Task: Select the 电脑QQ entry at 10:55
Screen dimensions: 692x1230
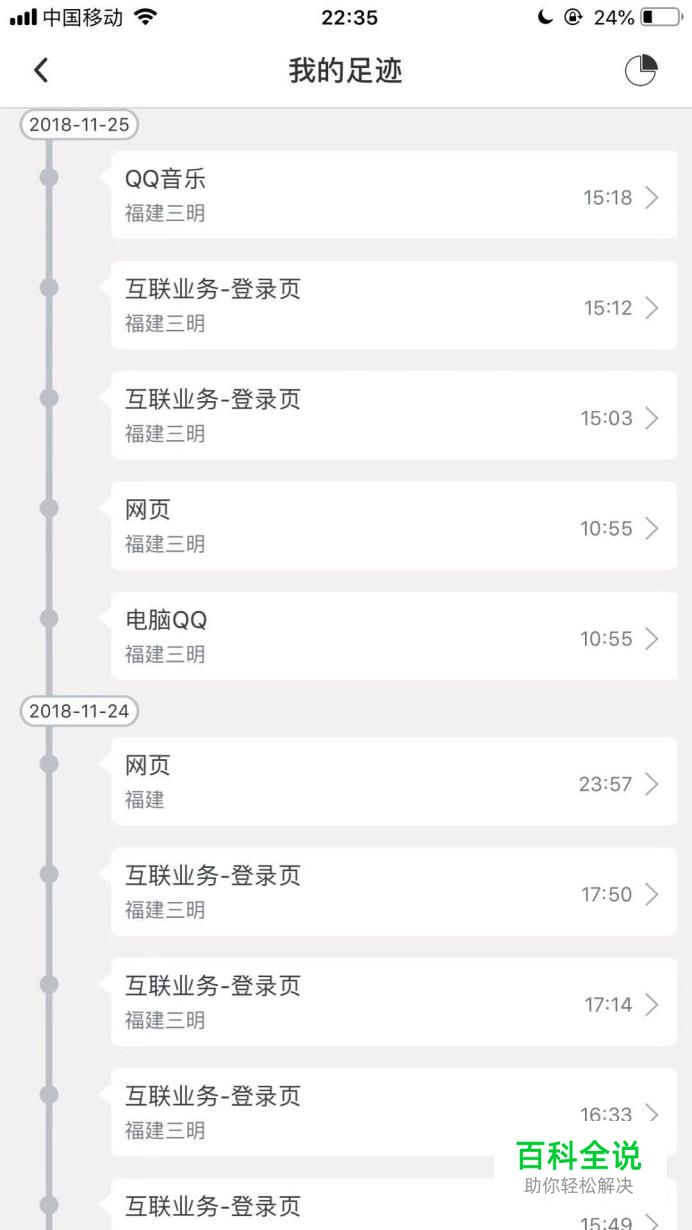Action: [393, 636]
